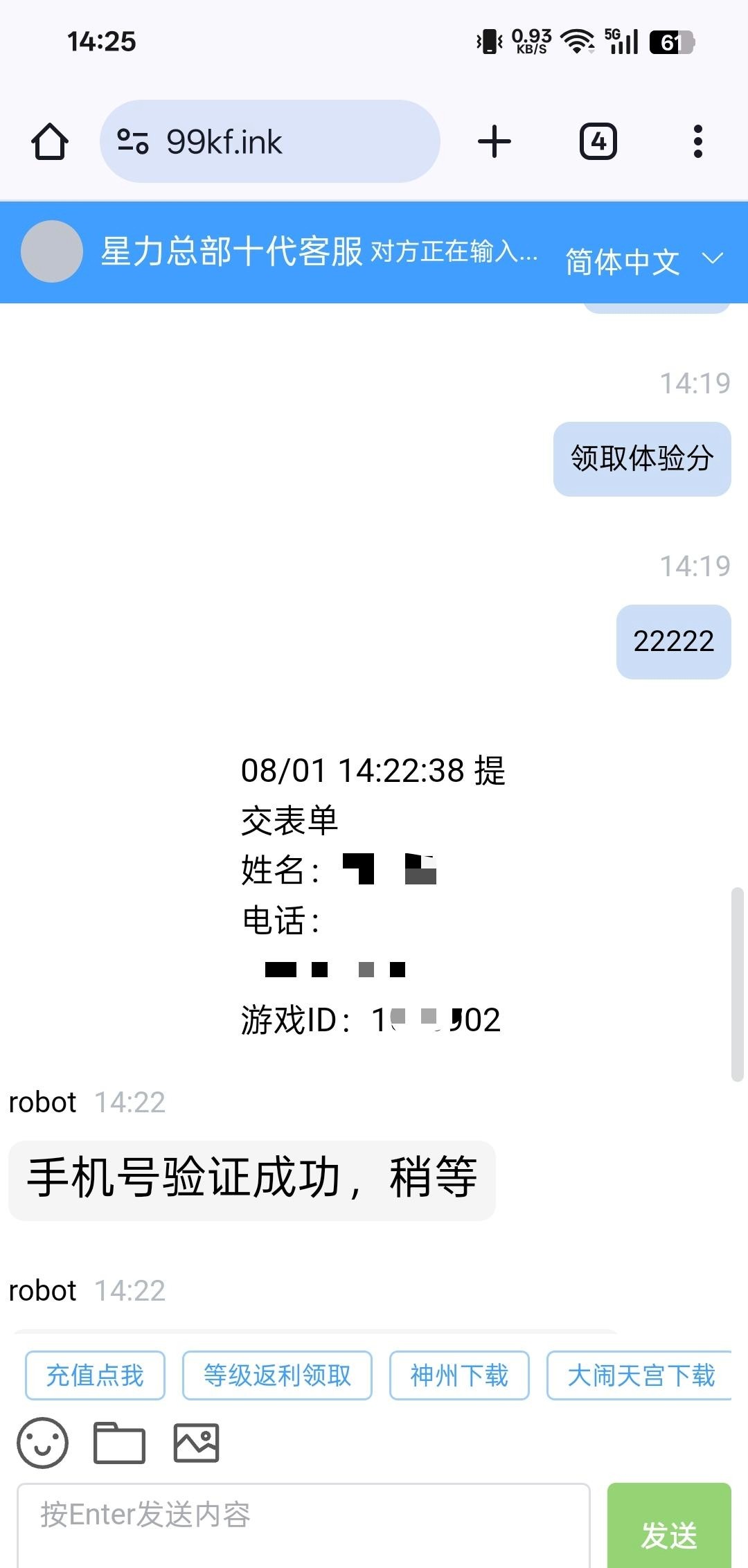
Task: Attach a file with the folder icon
Action: [119, 1443]
